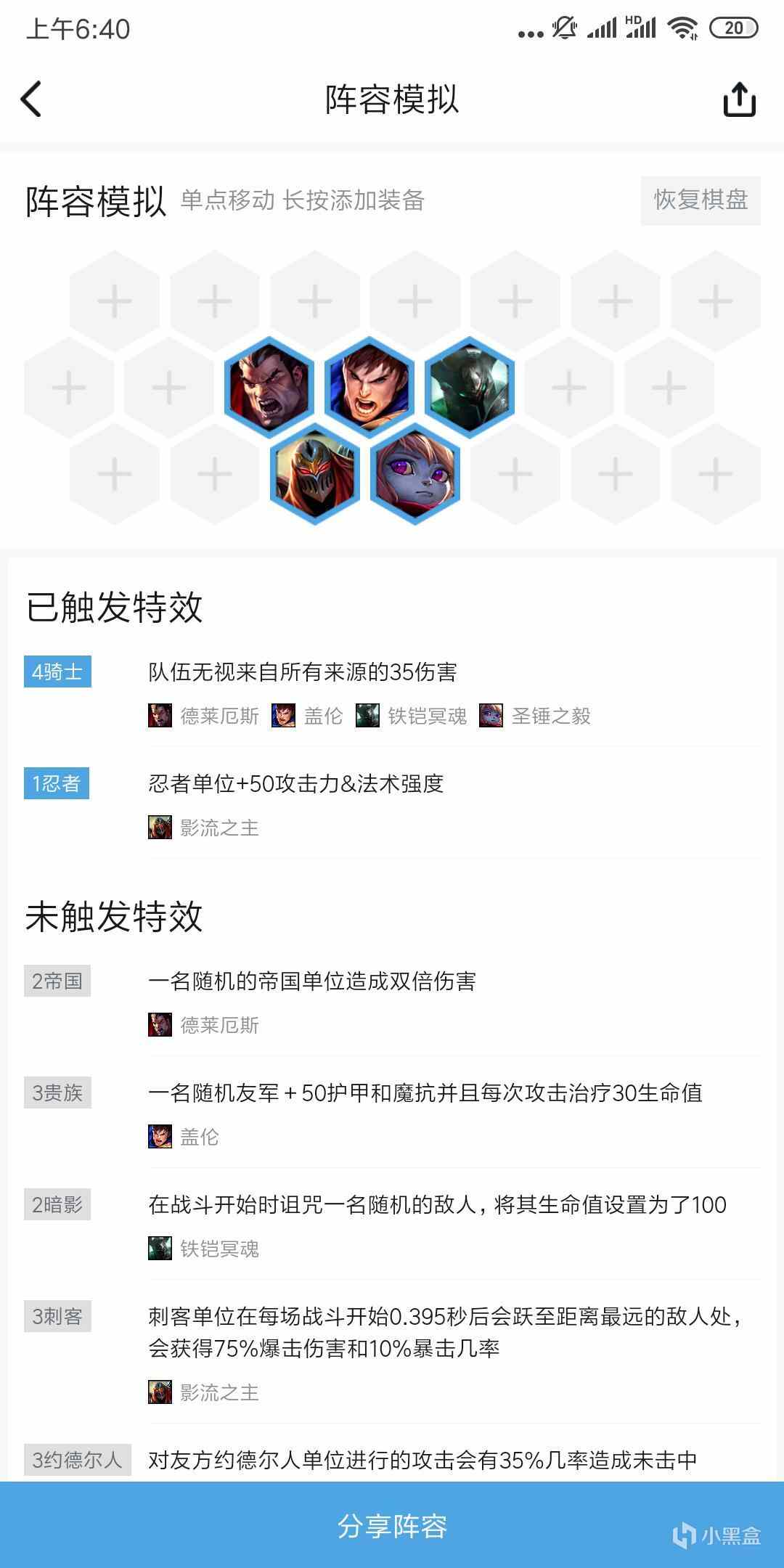
Task: Go back from the 阵容模拟 page
Action: click(x=32, y=99)
